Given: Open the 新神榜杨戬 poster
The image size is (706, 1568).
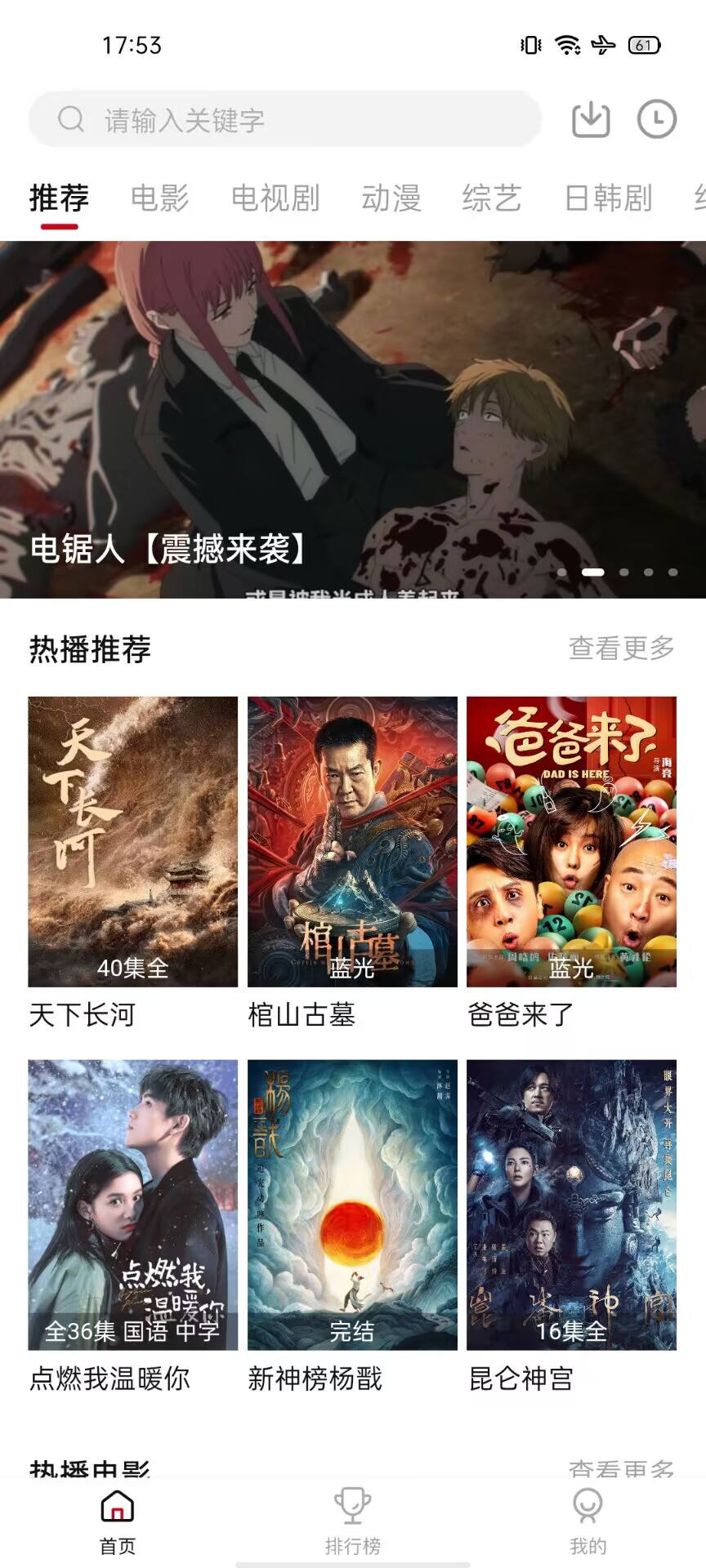Looking at the screenshot, I should point(352,1205).
